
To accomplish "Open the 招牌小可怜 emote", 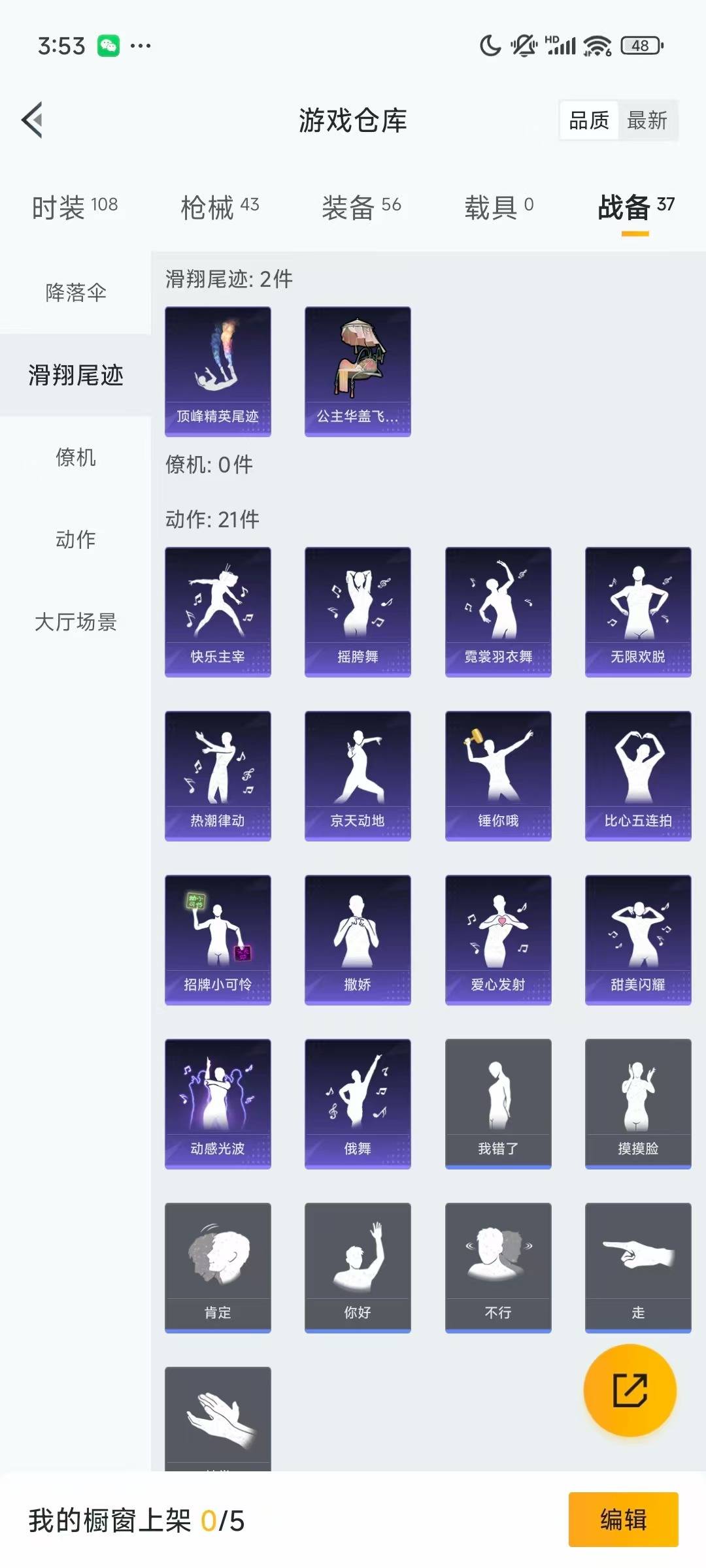I will [x=218, y=939].
